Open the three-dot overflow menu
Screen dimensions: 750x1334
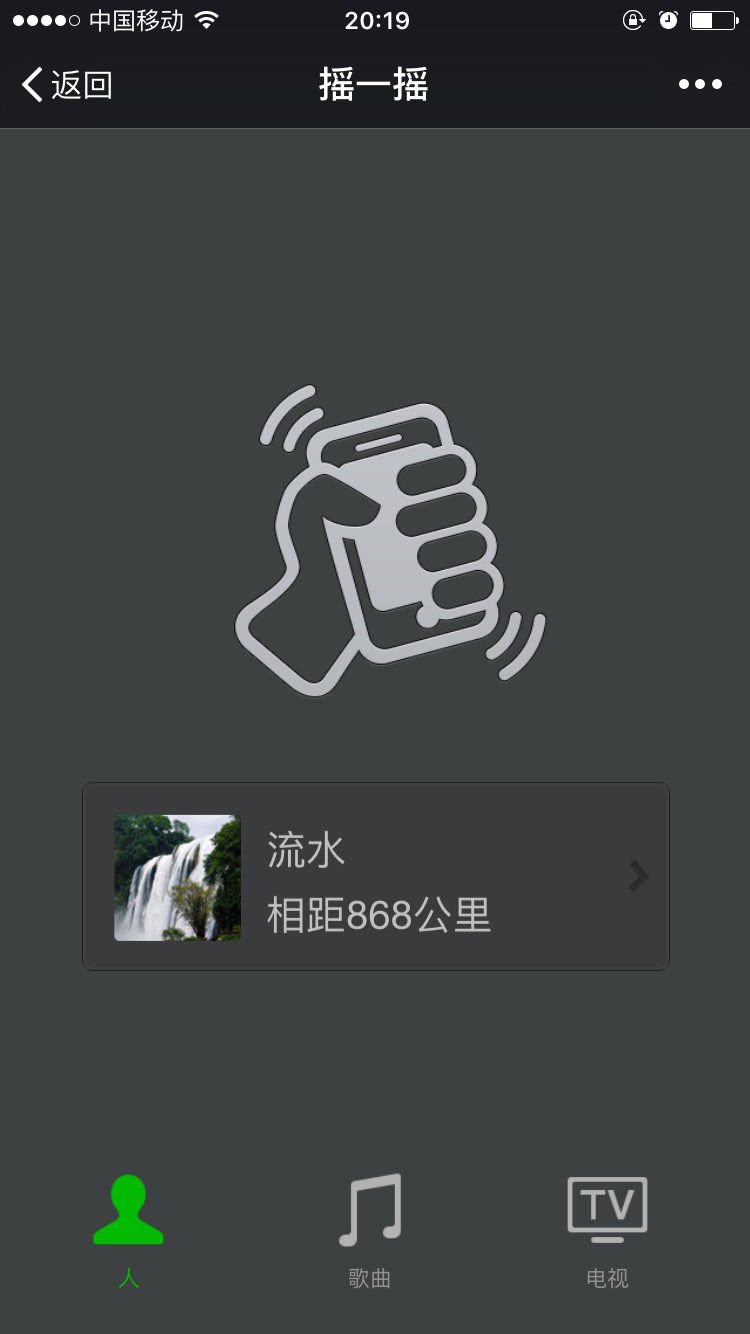700,85
